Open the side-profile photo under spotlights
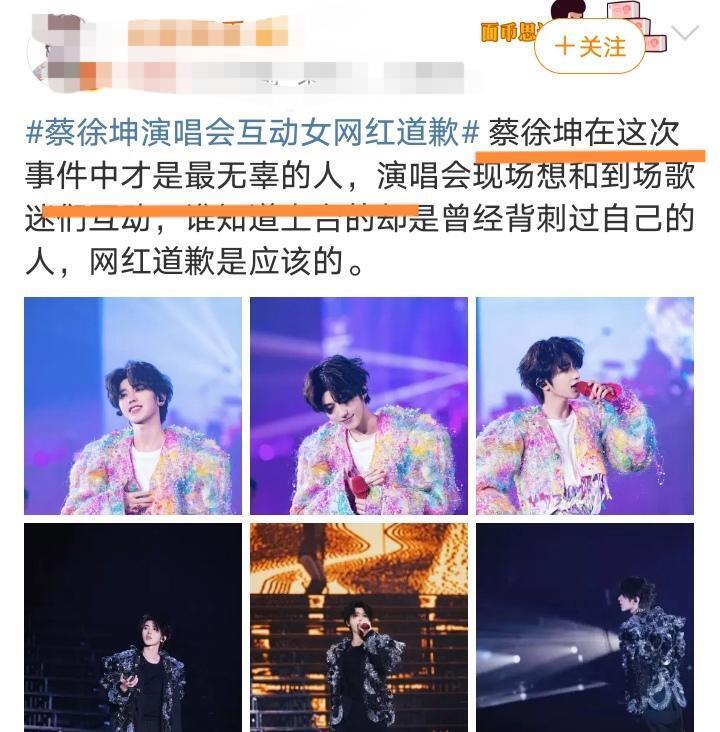The height and width of the screenshot is (732, 720). click(584, 627)
